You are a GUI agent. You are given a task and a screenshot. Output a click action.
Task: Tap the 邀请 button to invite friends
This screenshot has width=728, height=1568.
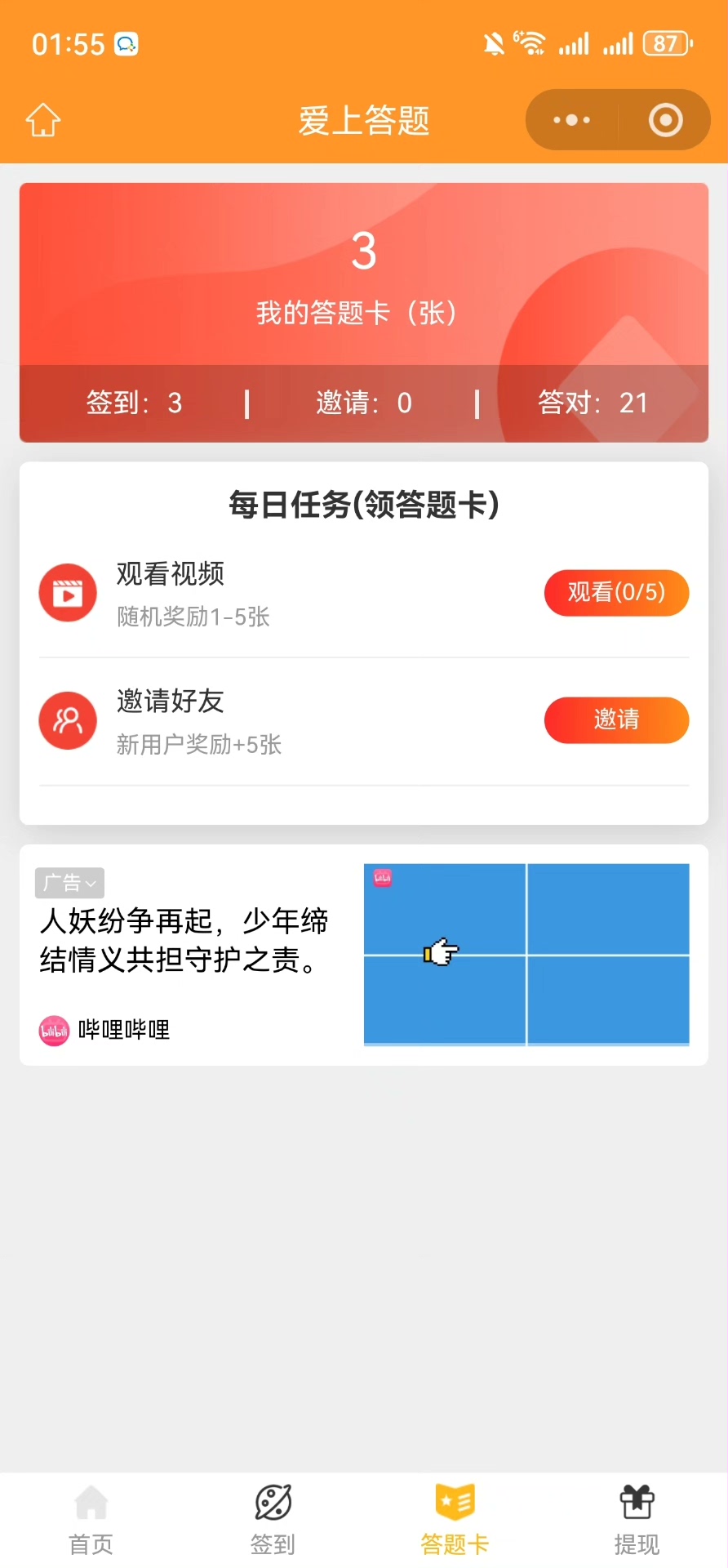[616, 719]
